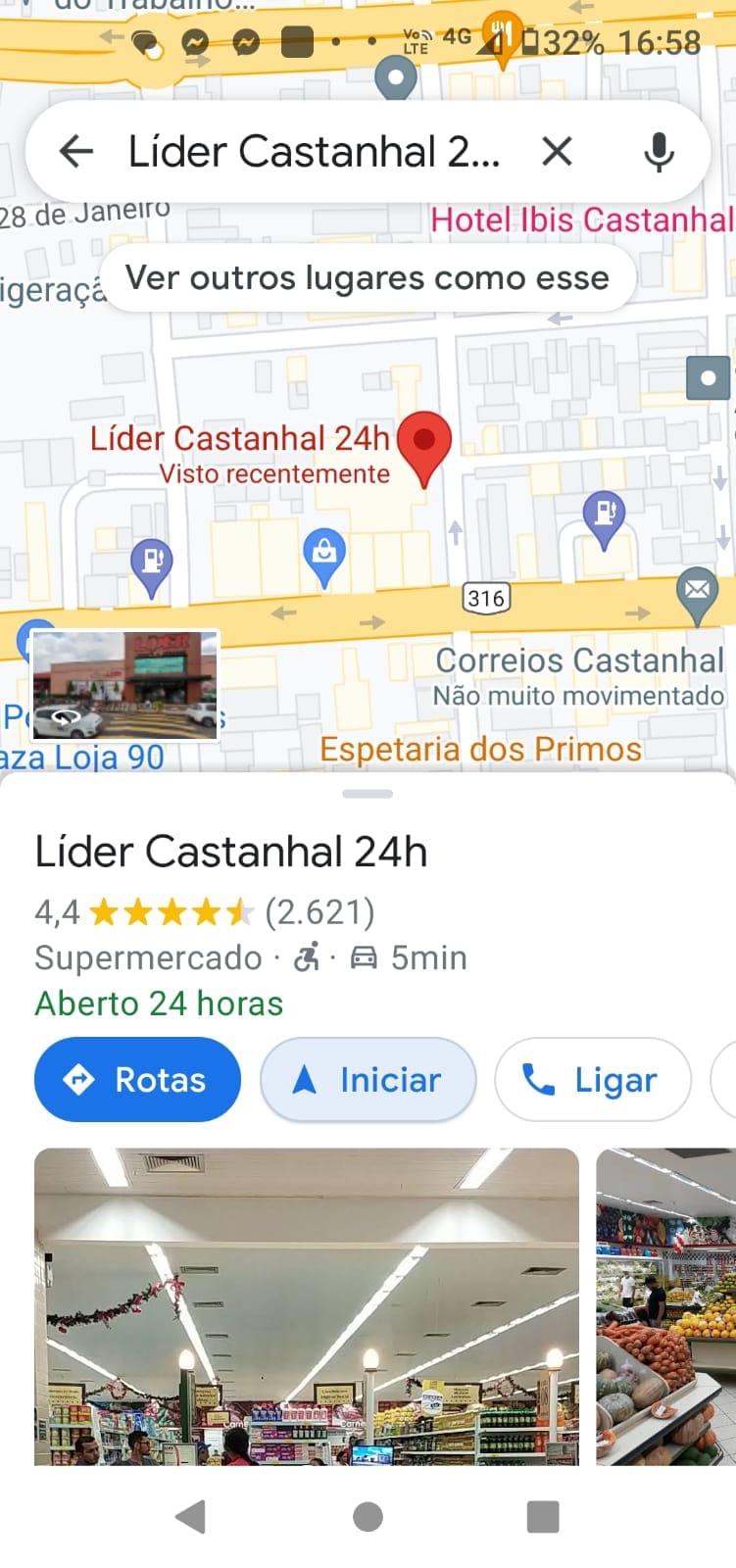Select Hotel Ibis Castanhal on the map

point(582,220)
